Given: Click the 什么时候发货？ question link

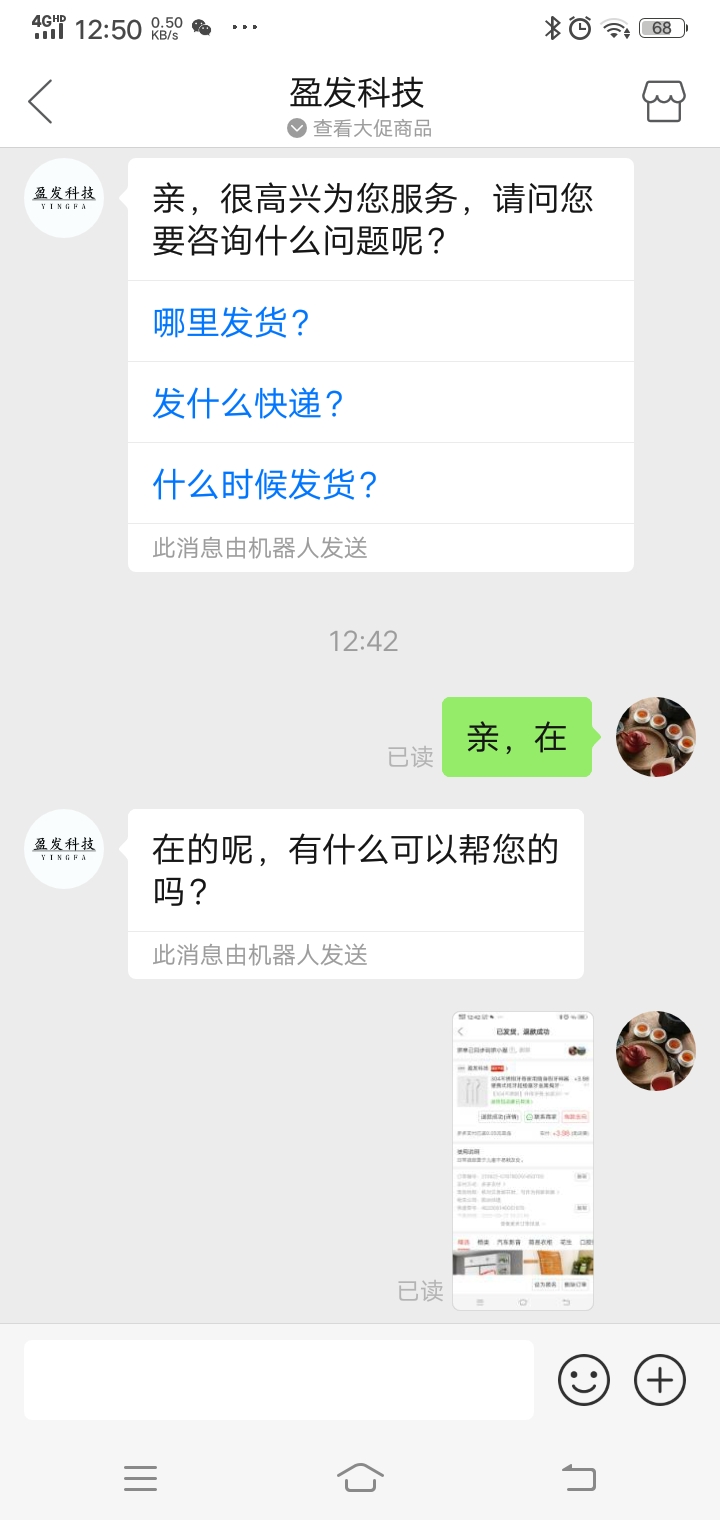Looking at the screenshot, I should point(263,483).
